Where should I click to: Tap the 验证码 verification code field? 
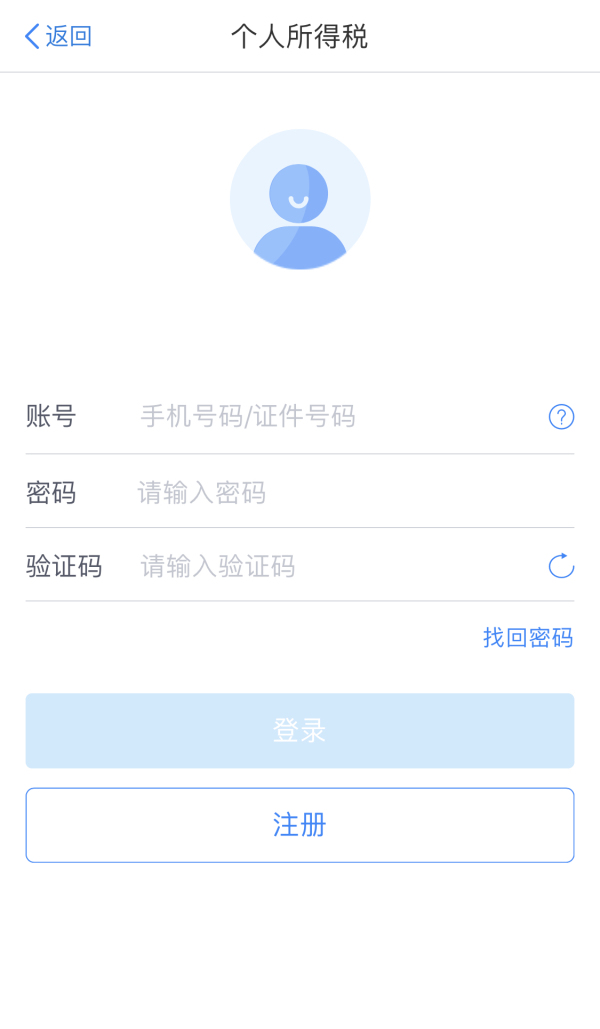(x=330, y=566)
